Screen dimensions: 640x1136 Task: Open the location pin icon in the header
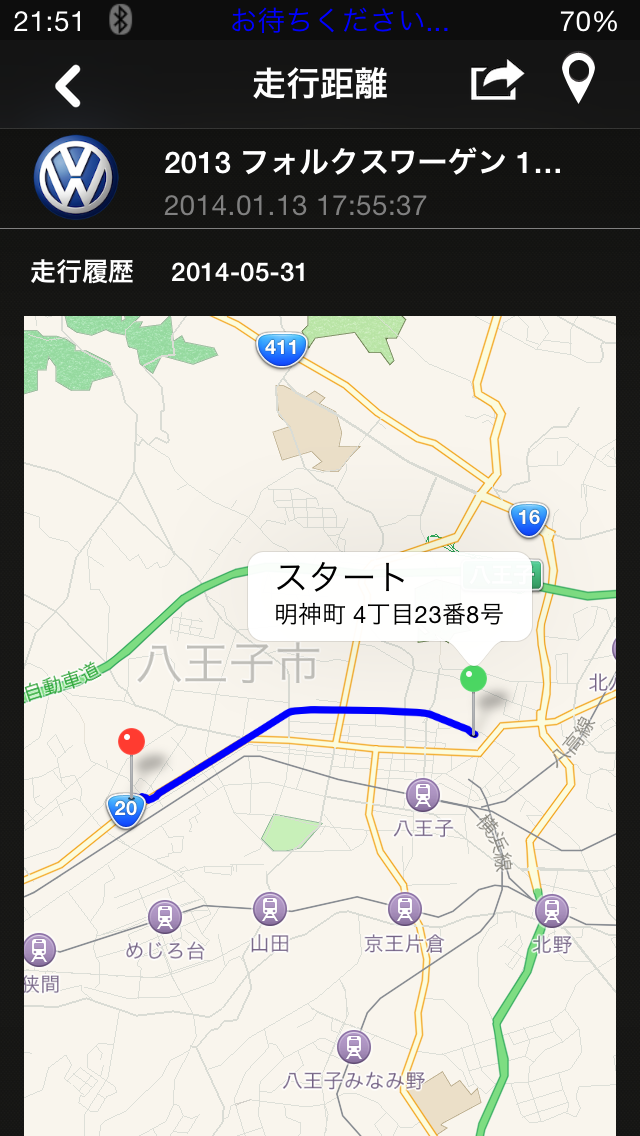[579, 80]
